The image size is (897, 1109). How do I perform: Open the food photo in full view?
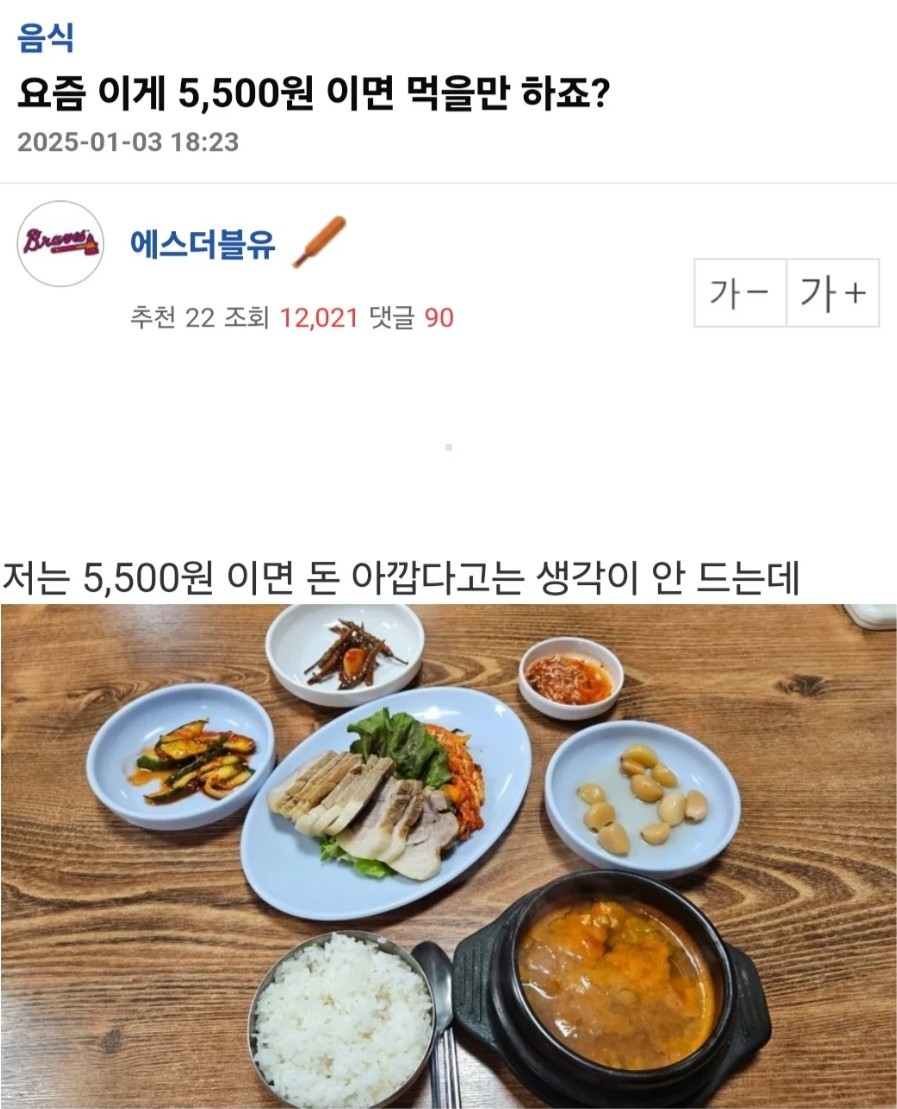[x=448, y=855]
